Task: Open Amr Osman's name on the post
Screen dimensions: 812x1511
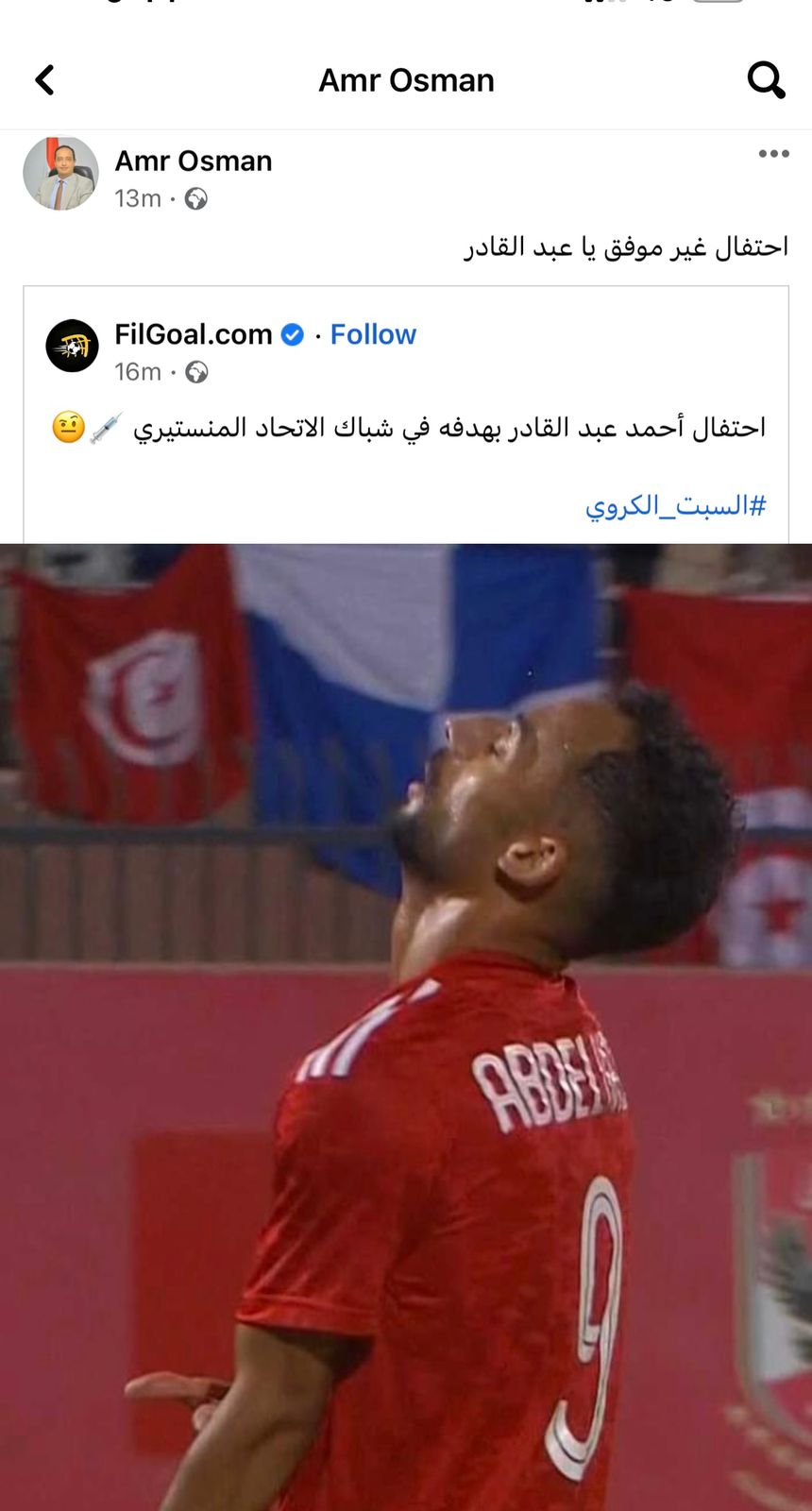Action: tap(193, 161)
